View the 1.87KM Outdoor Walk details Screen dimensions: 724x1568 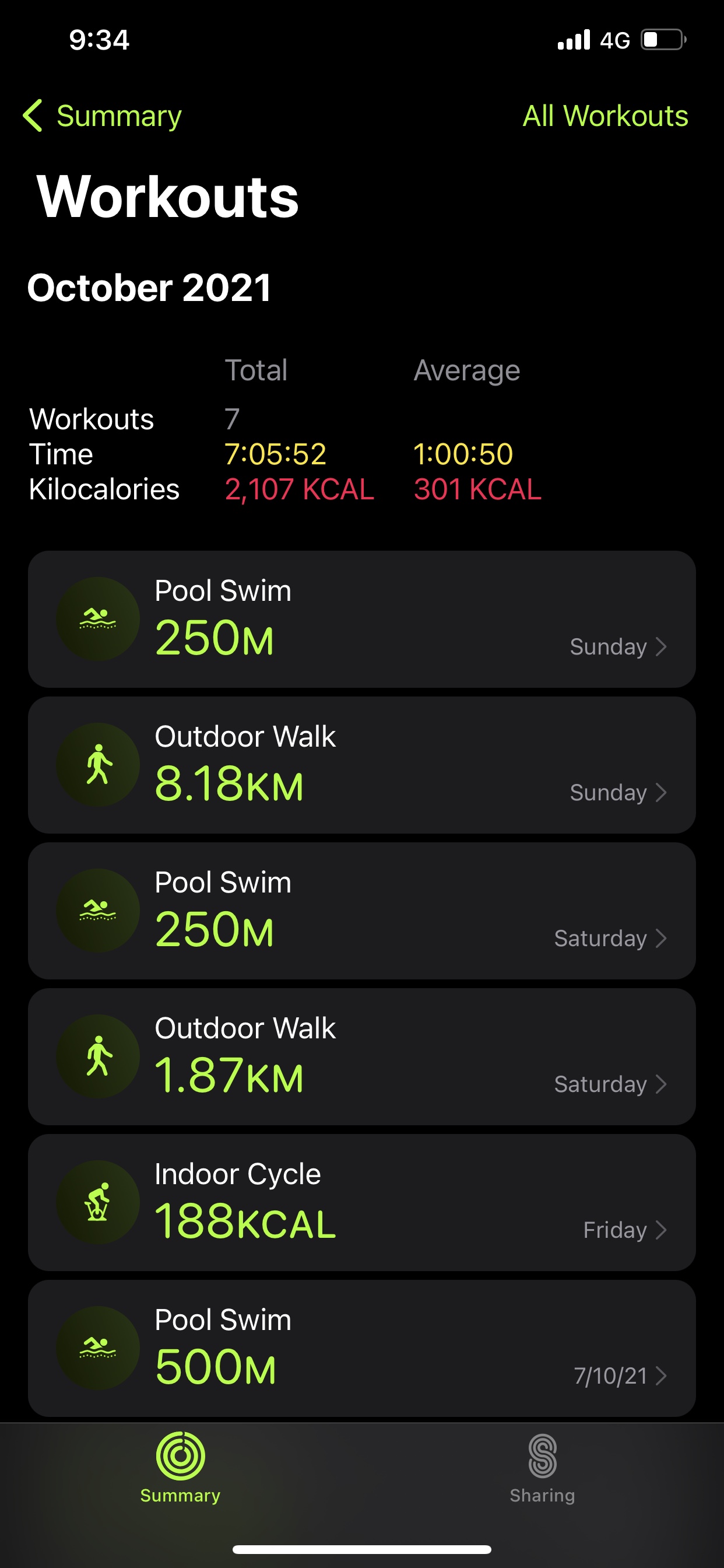point(362,1056)
